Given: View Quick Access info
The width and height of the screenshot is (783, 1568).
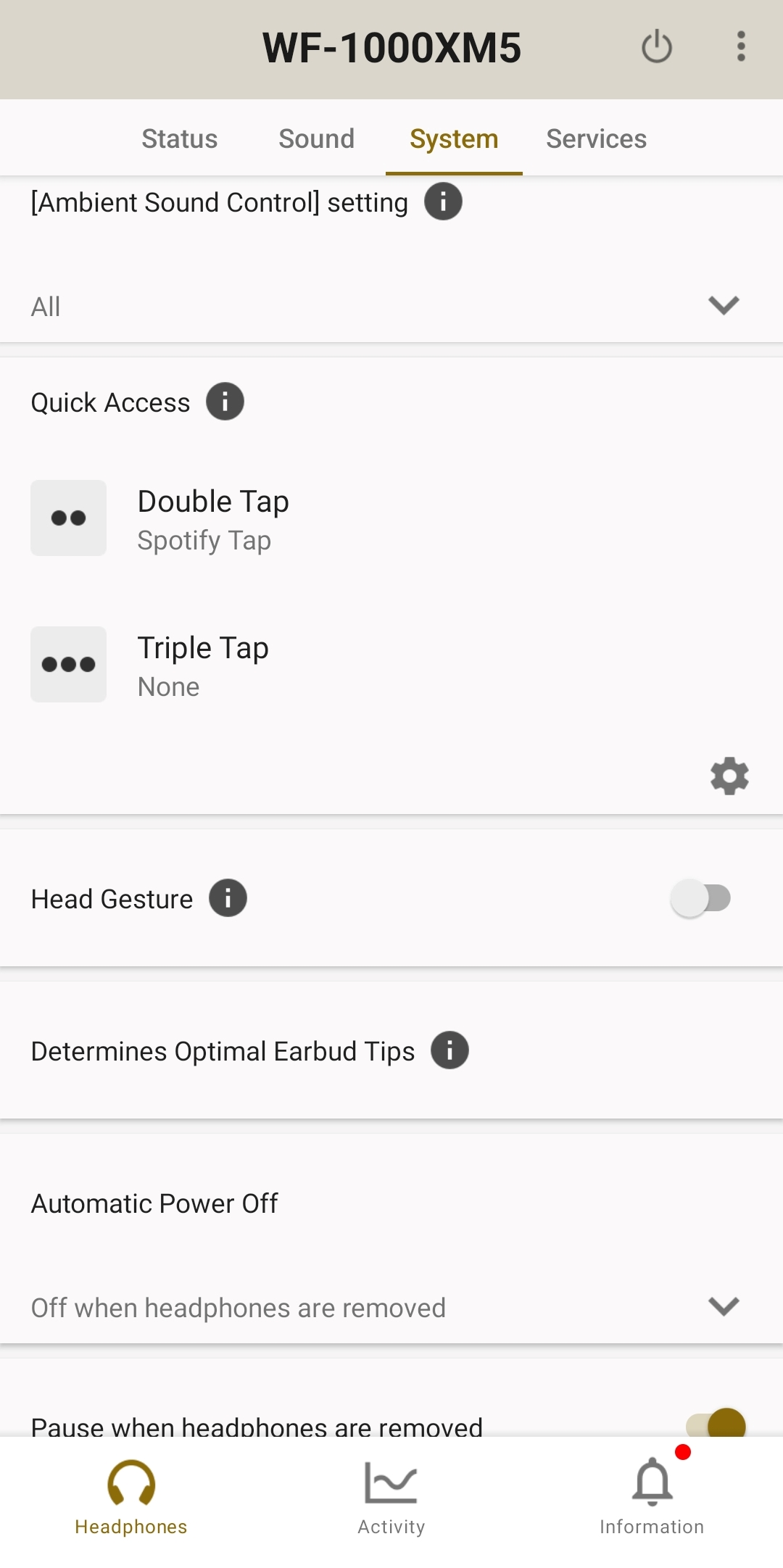Looking at the screenshot, I should 225,402.
